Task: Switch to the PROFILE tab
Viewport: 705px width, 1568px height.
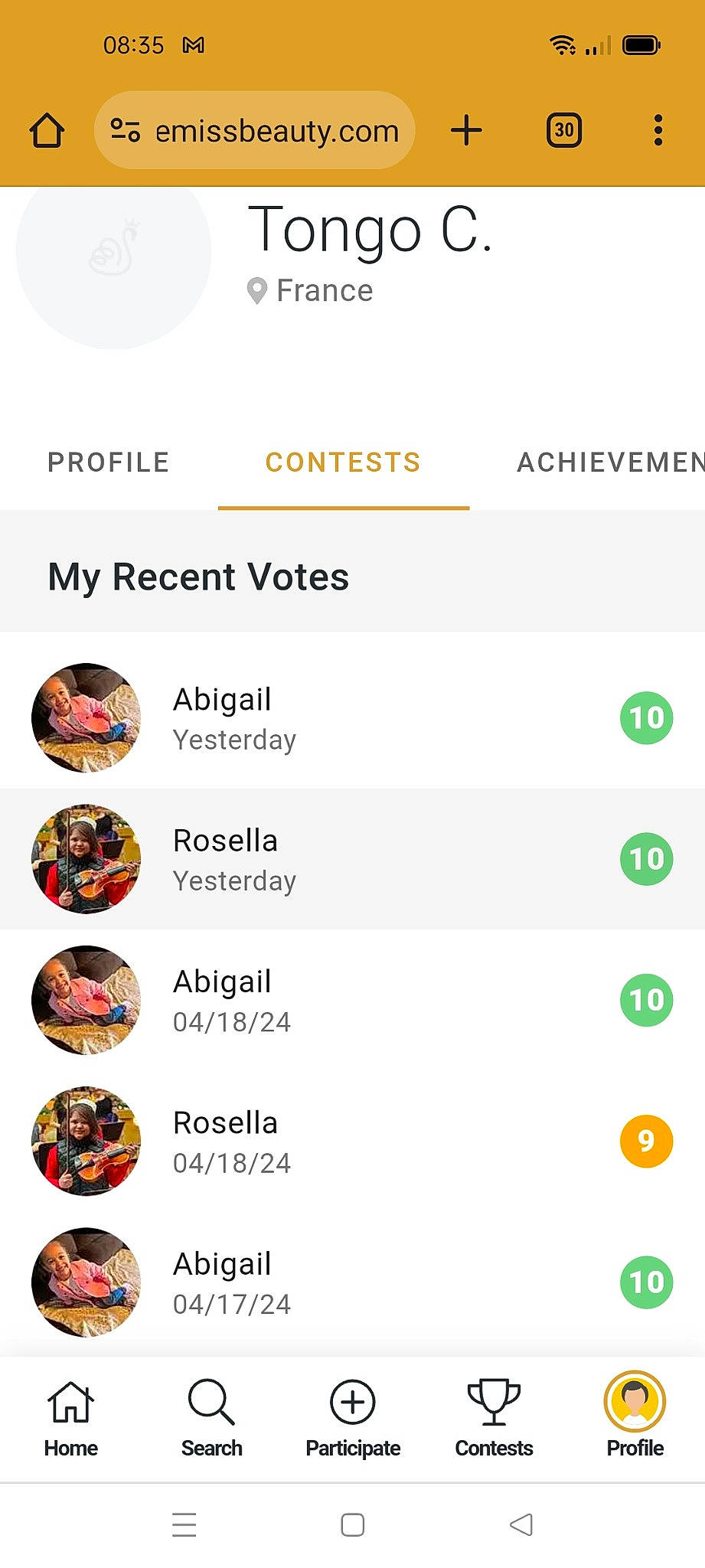Action: point(109,462)
